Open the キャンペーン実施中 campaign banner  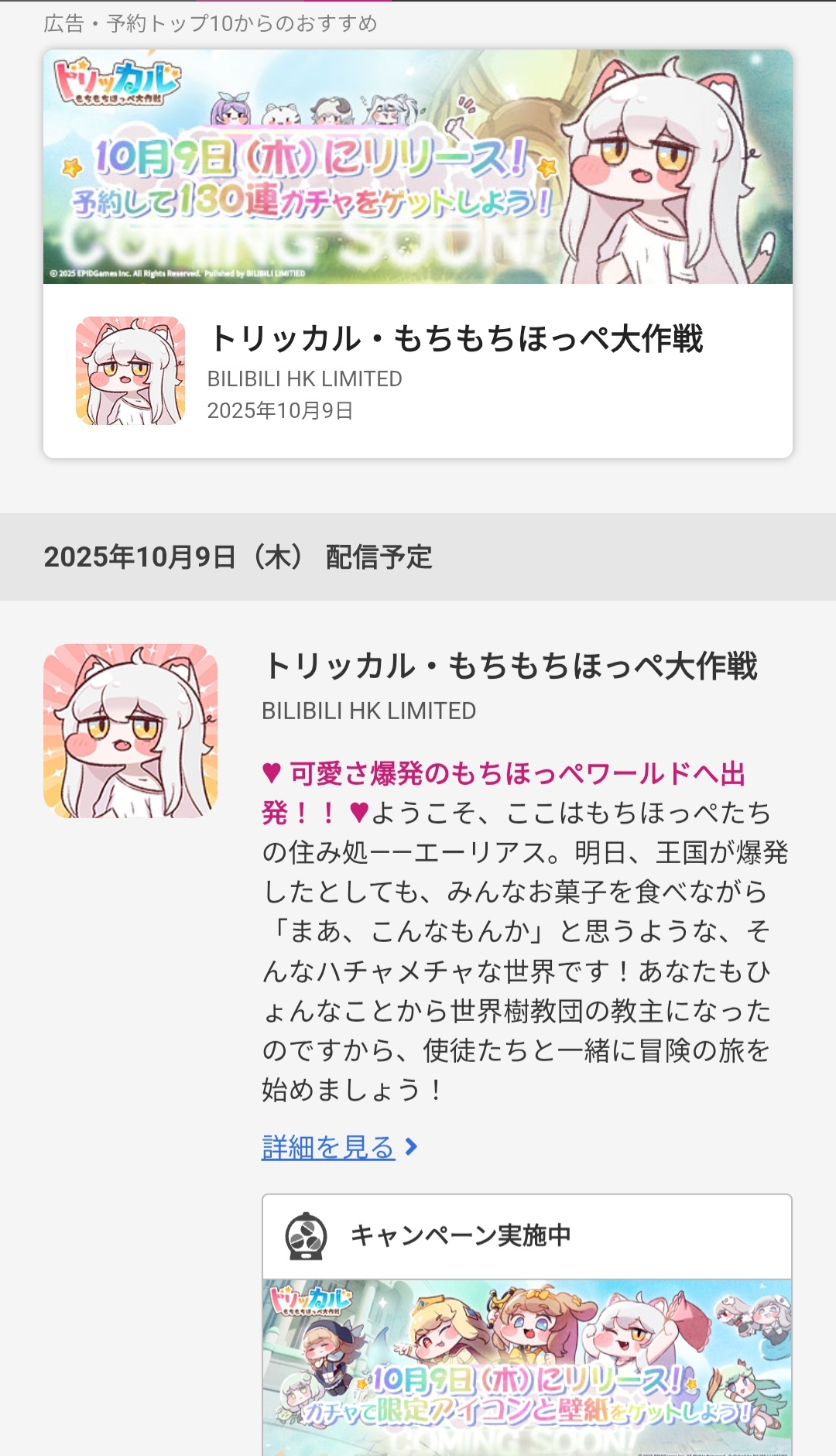[526, 1366]
